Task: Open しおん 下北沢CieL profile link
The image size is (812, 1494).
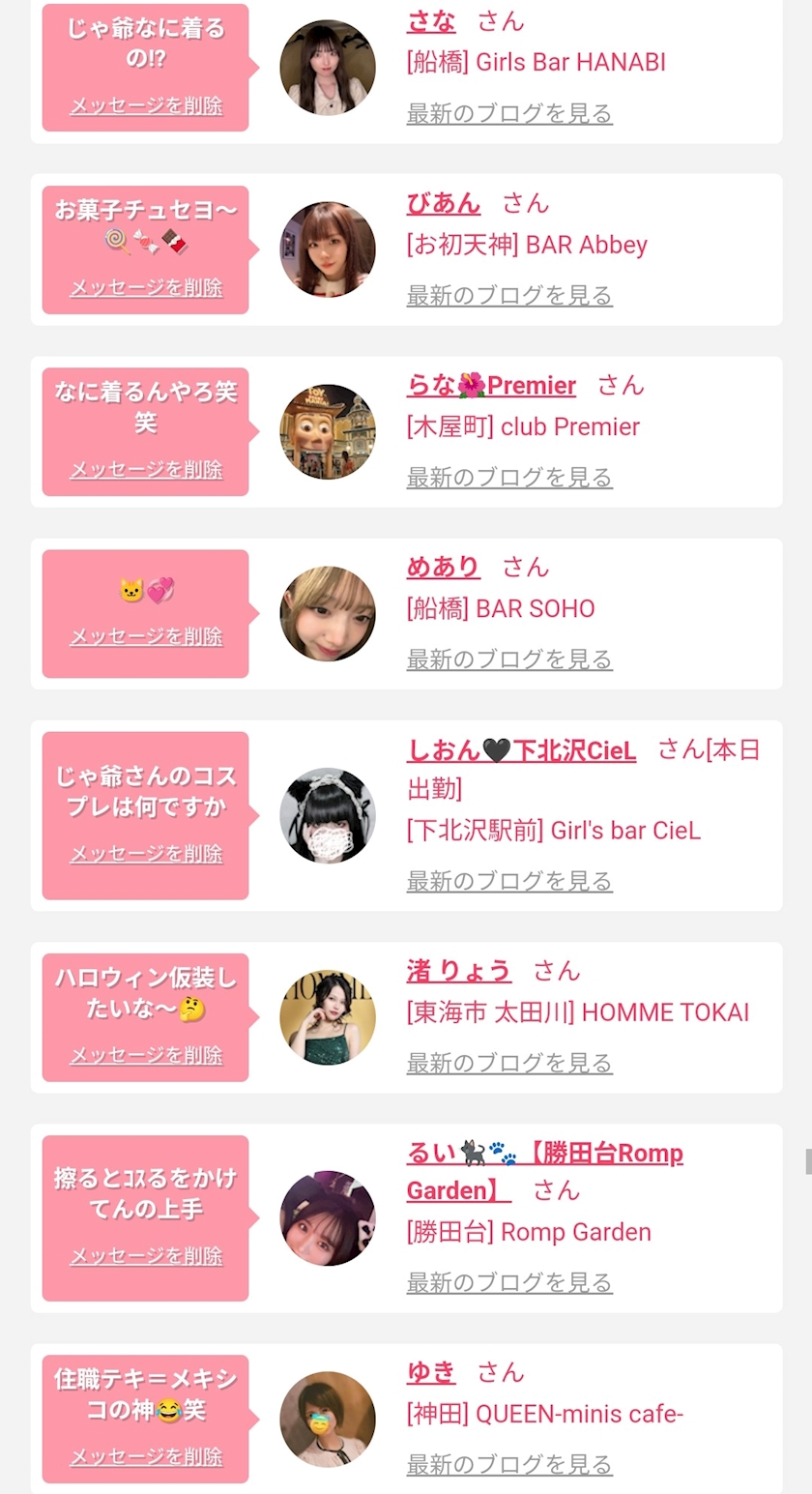Action: click(x=521, y=750)
